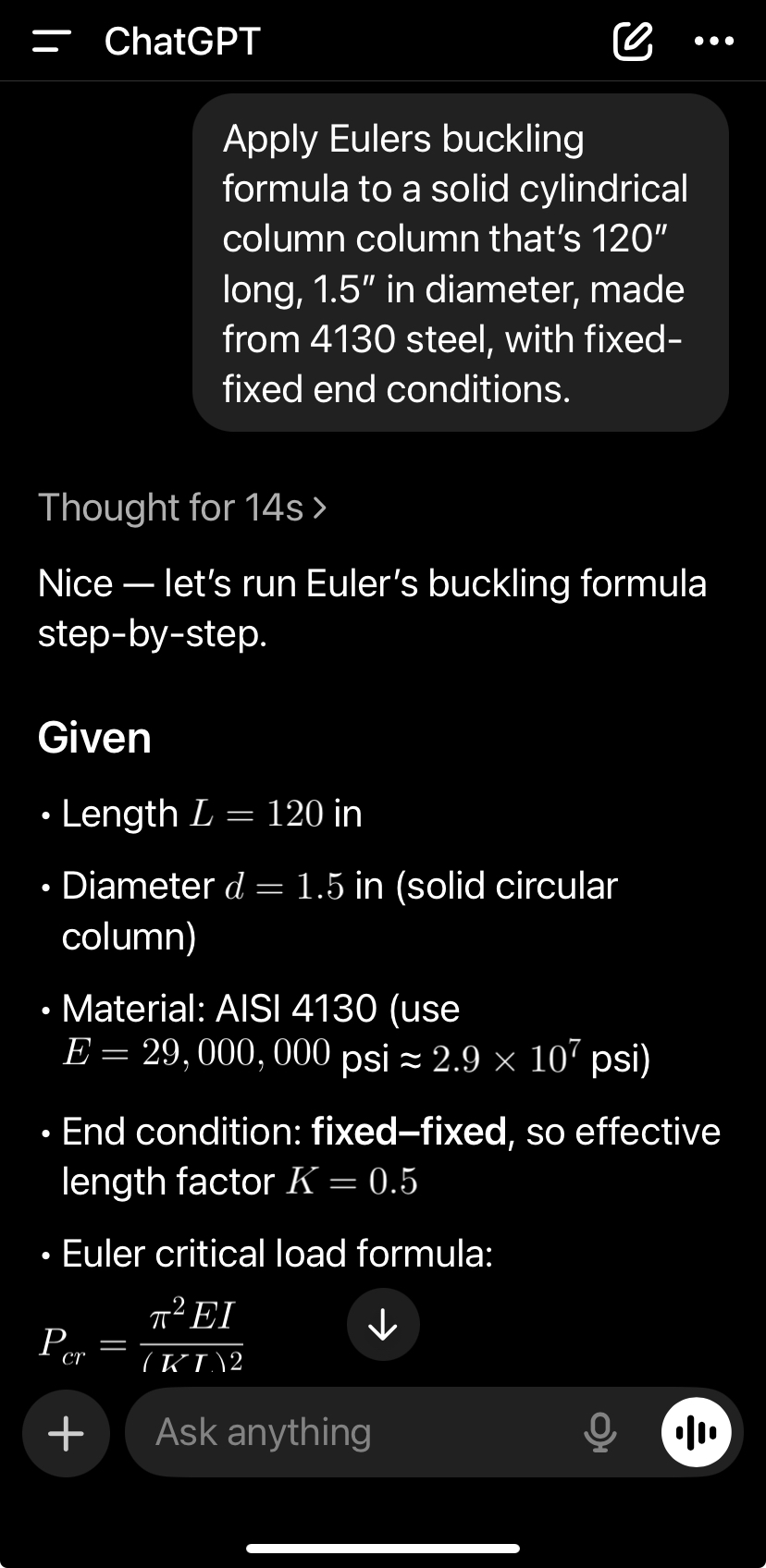Open the sidebar menu
Screen dimensions: 766x1568
[52, 42]
